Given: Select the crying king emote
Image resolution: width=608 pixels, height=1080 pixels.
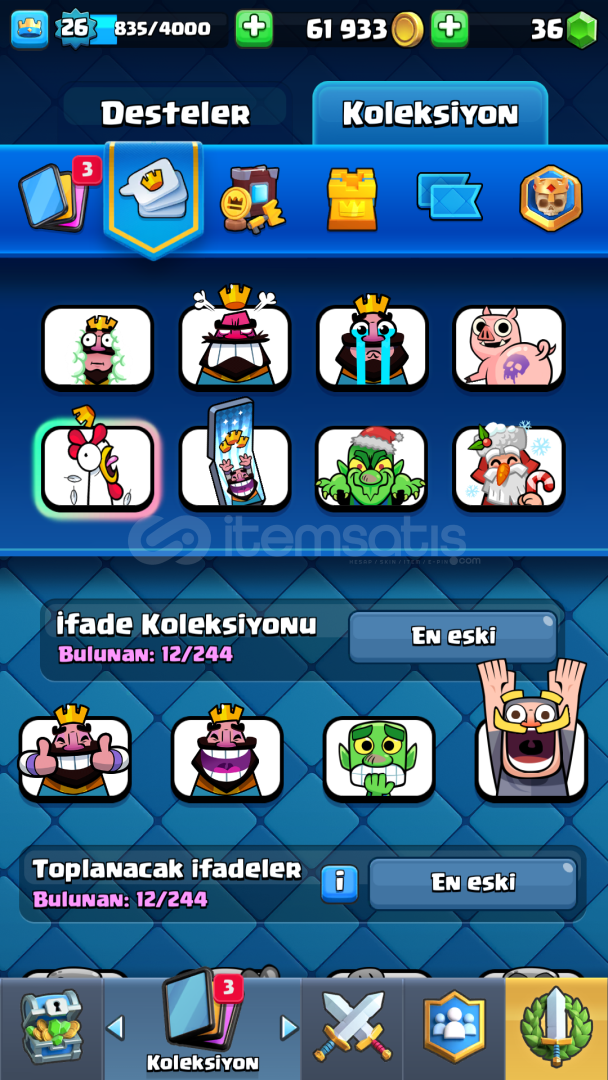Looking at the screenshot, I should pyautogui.click(x=372, y=343).
